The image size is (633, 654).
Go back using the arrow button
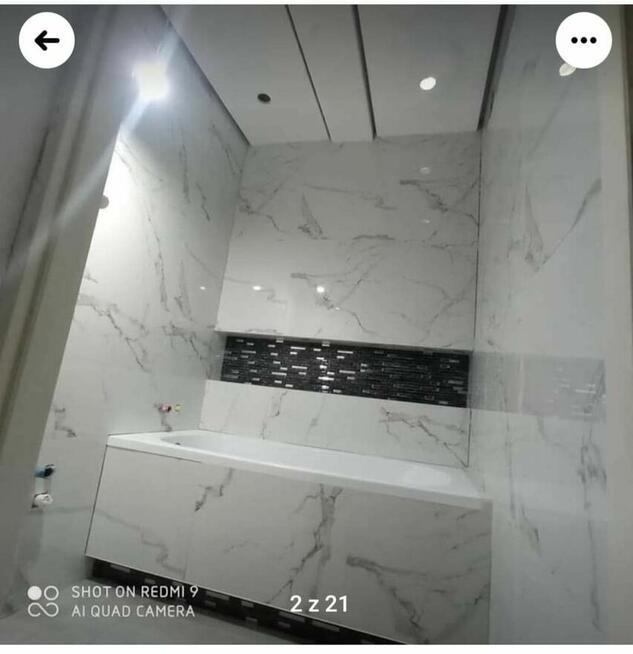tap(47, 41)
